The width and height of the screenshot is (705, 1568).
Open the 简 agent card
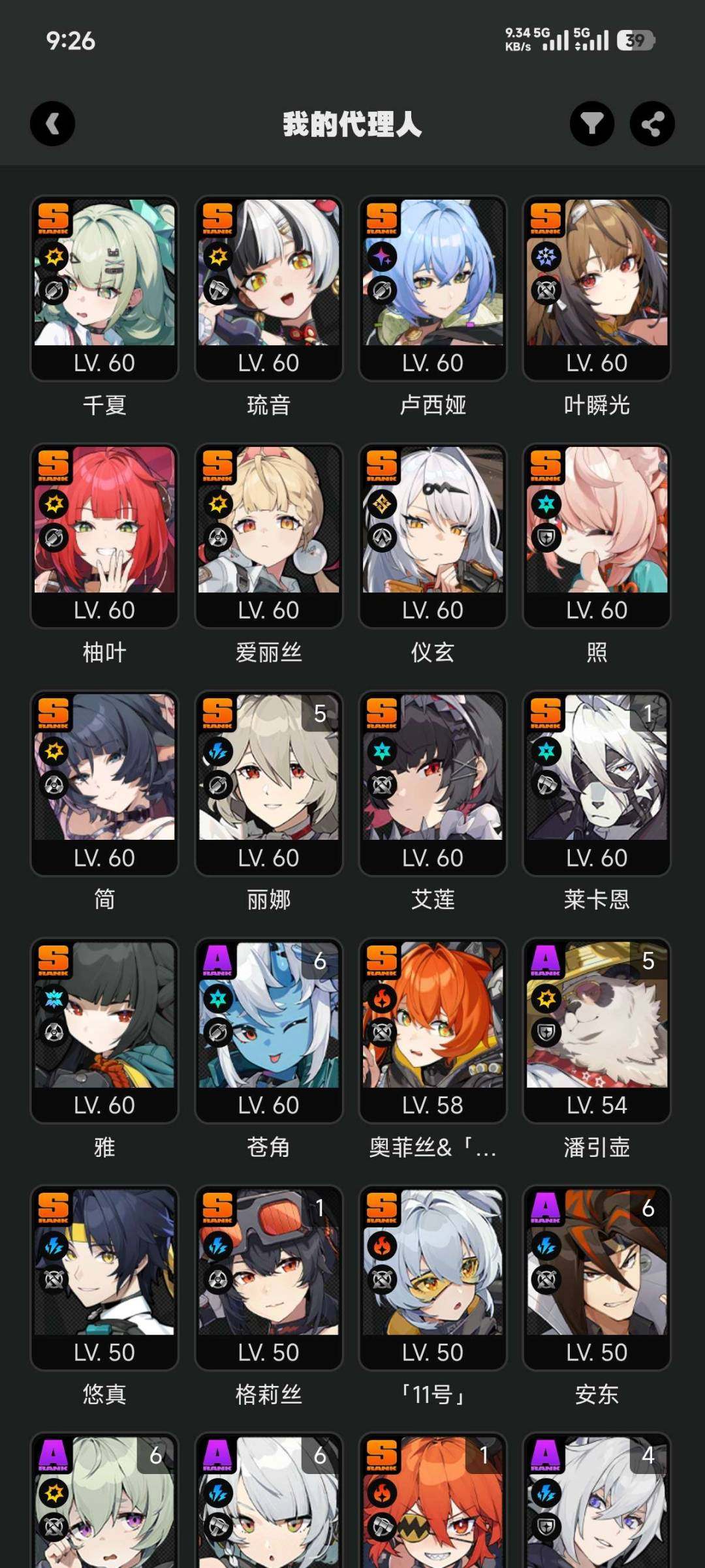[104, 783]
